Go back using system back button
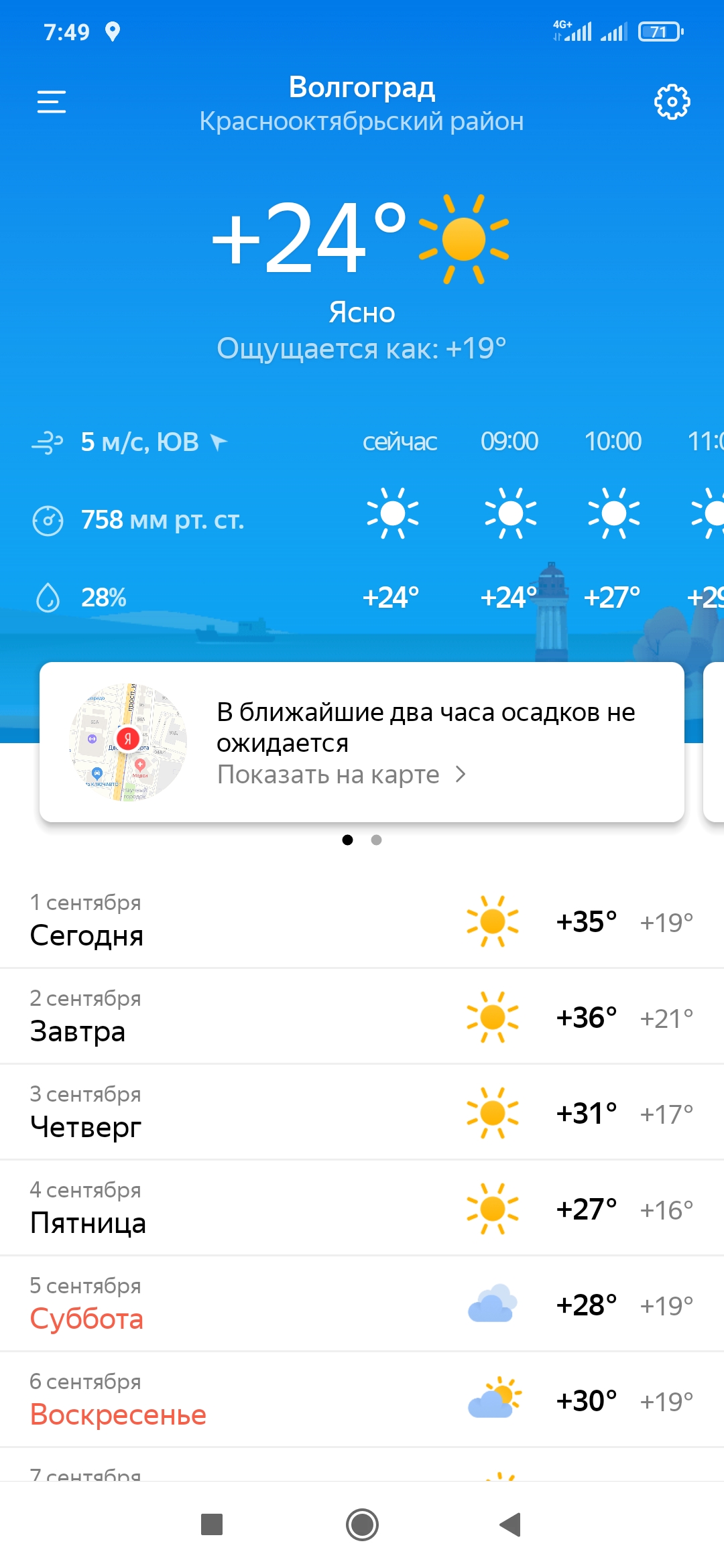 [x=511, y=1524]
